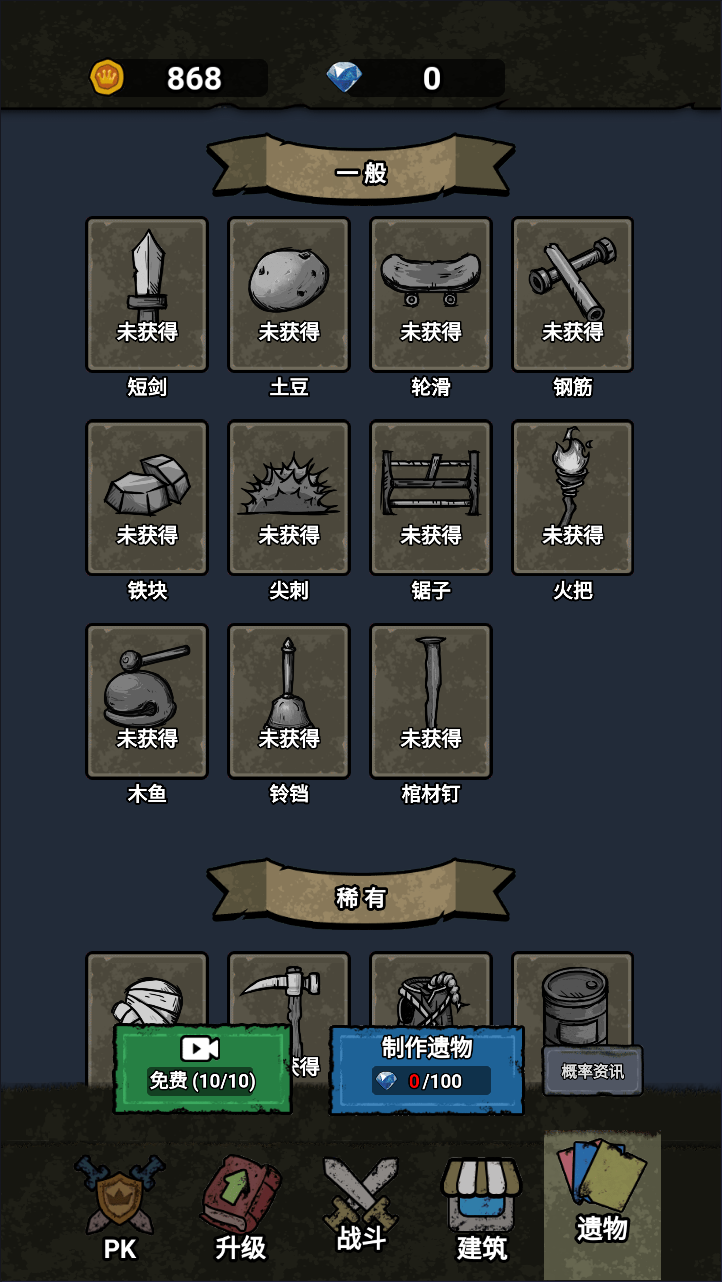The height and width of the screenshot is (1282, 722).
Task: Open the 尖刺 relic card
Action: click(x=289, y=498)
